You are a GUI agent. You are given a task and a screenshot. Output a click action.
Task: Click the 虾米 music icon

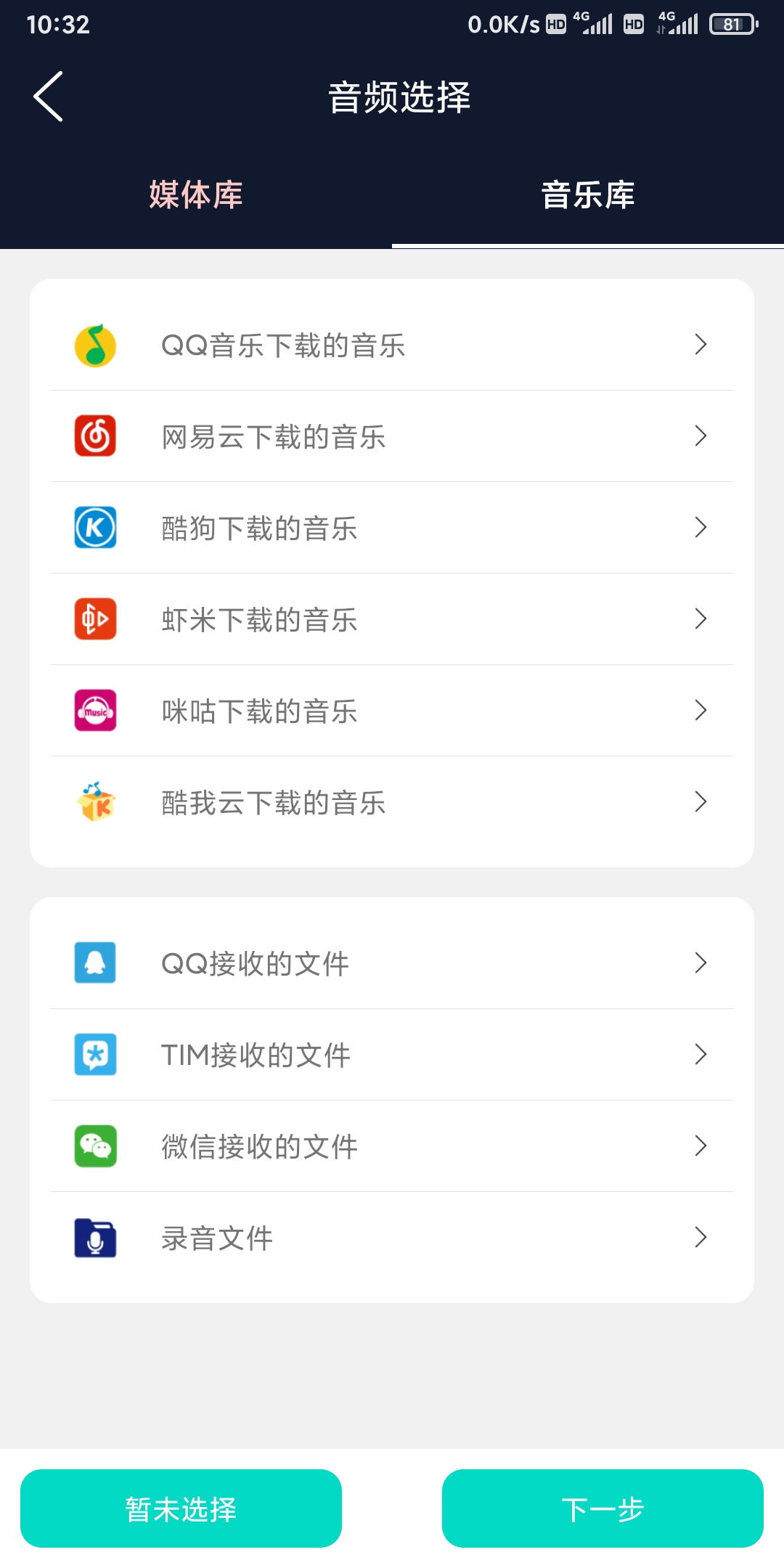93,620
